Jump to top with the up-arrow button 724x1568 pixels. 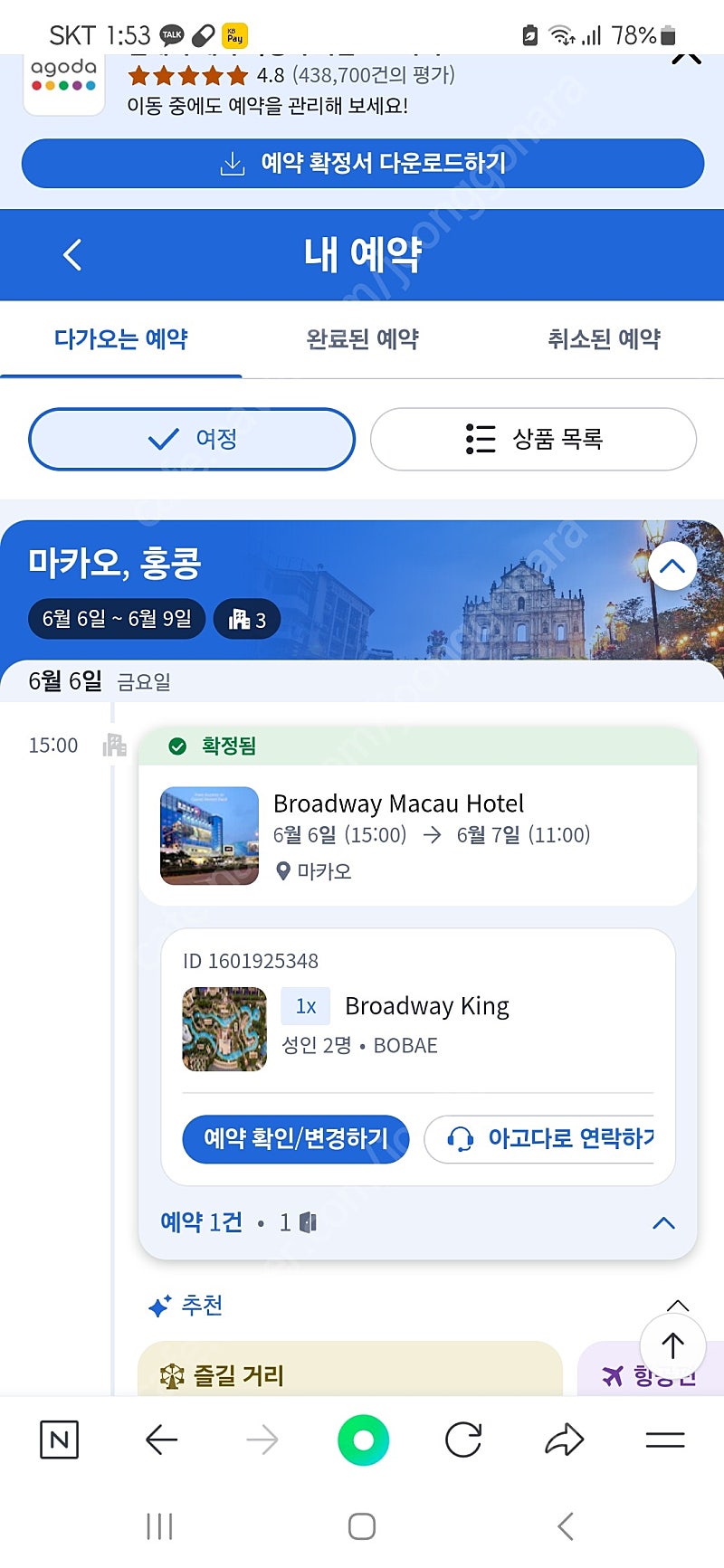672,1345
